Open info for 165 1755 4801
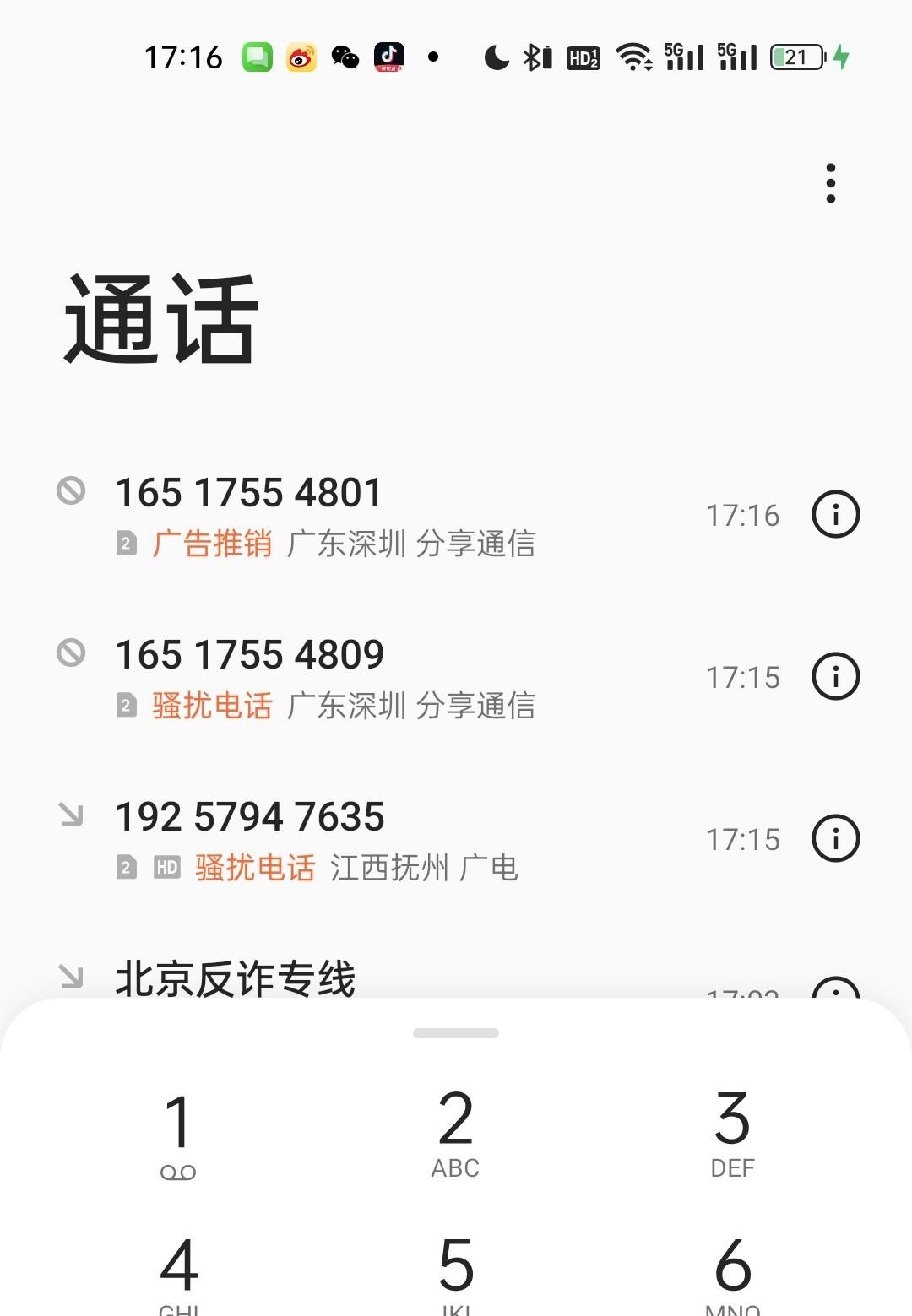Viewport: 912px width, 1316px height. pos(835,514)
